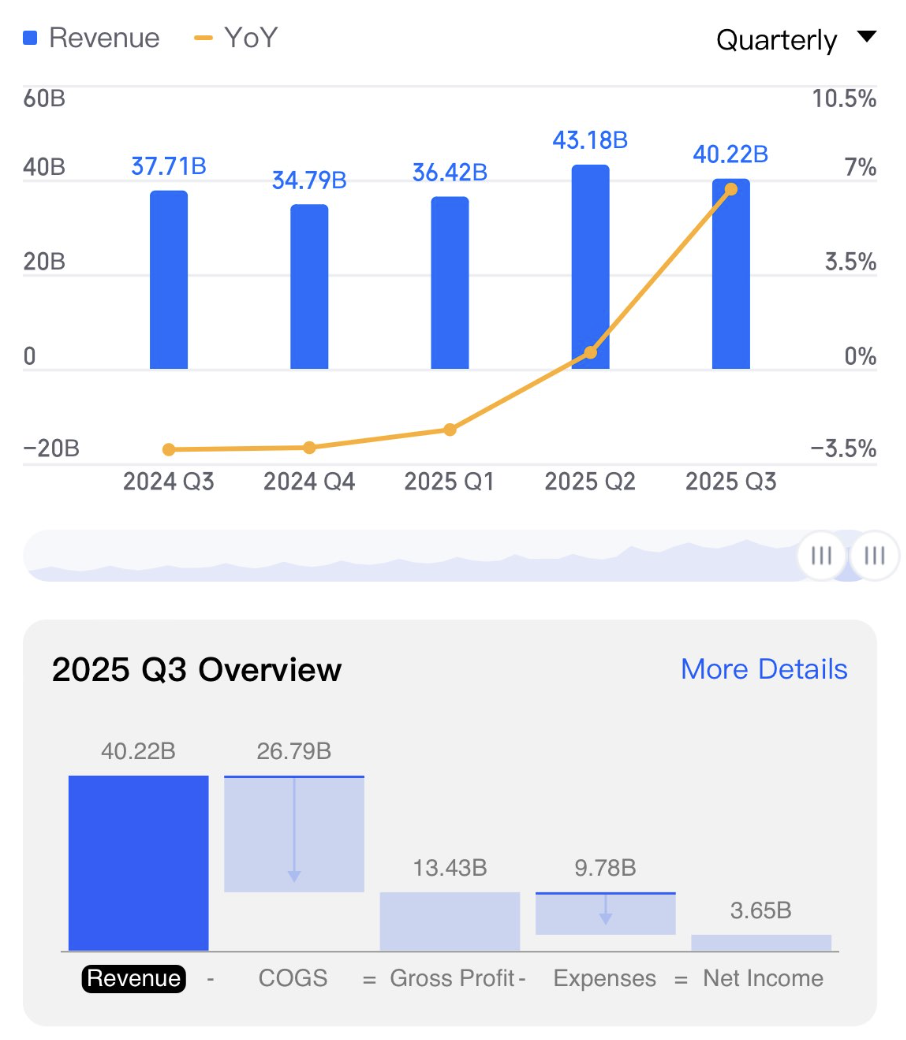Select Gross Profit in the overview

[x=452, y=978]
